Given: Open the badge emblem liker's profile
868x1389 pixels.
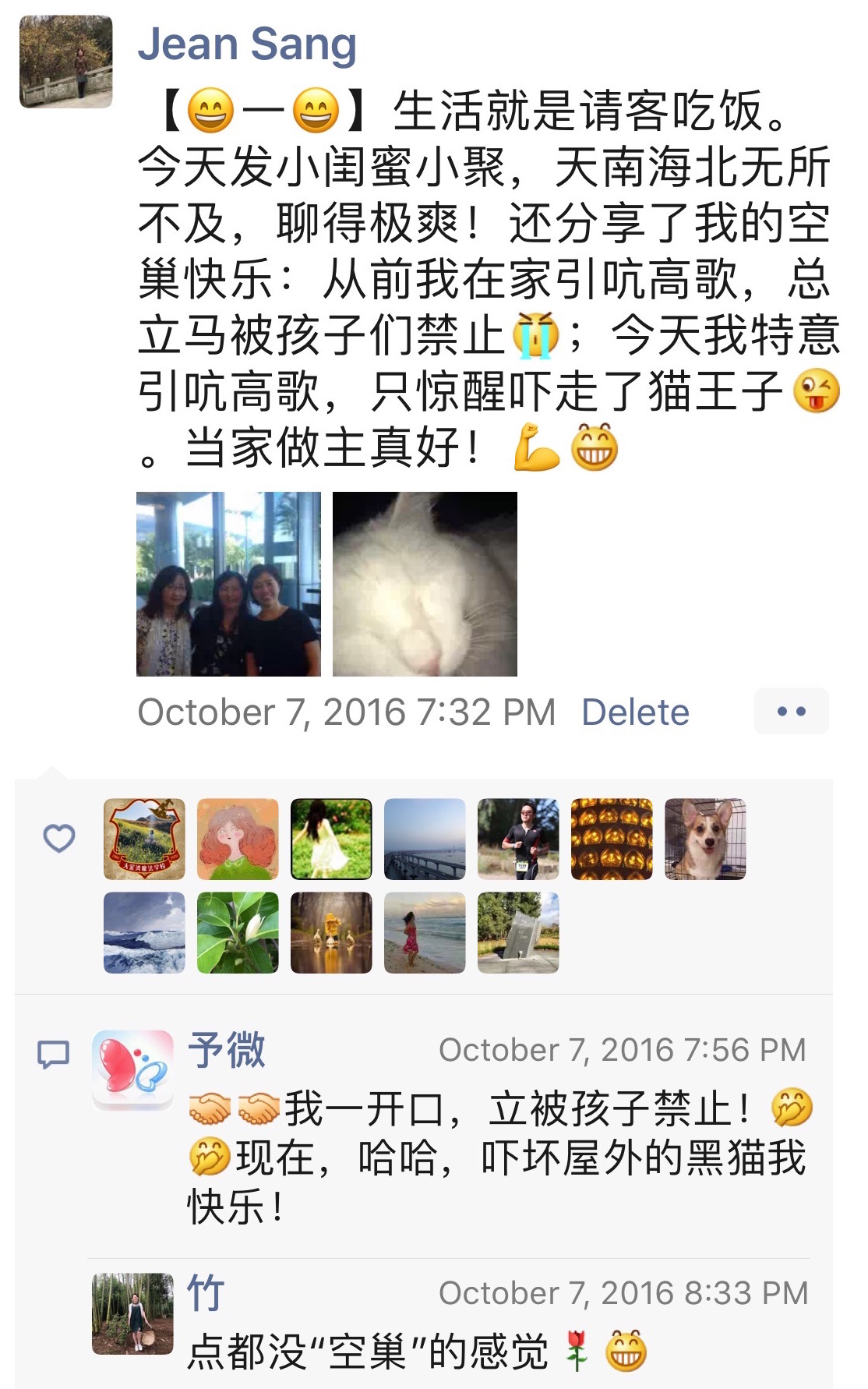Looking at the screenshot, I should (144, 839).
